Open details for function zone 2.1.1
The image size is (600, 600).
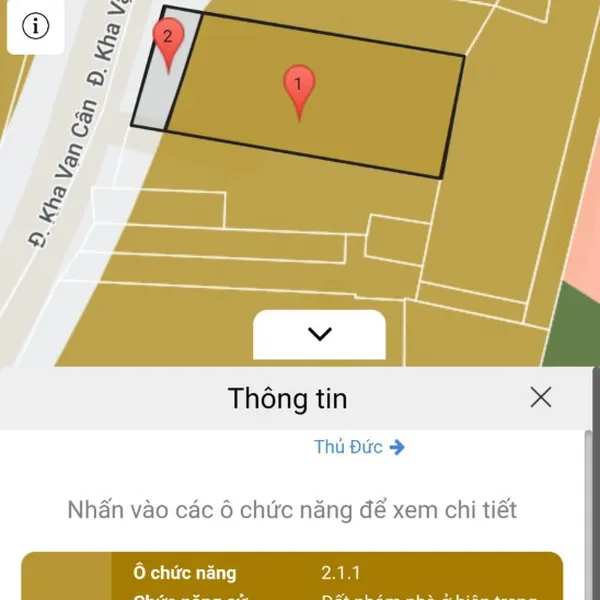pyautogui.click(x=340, y=573)
